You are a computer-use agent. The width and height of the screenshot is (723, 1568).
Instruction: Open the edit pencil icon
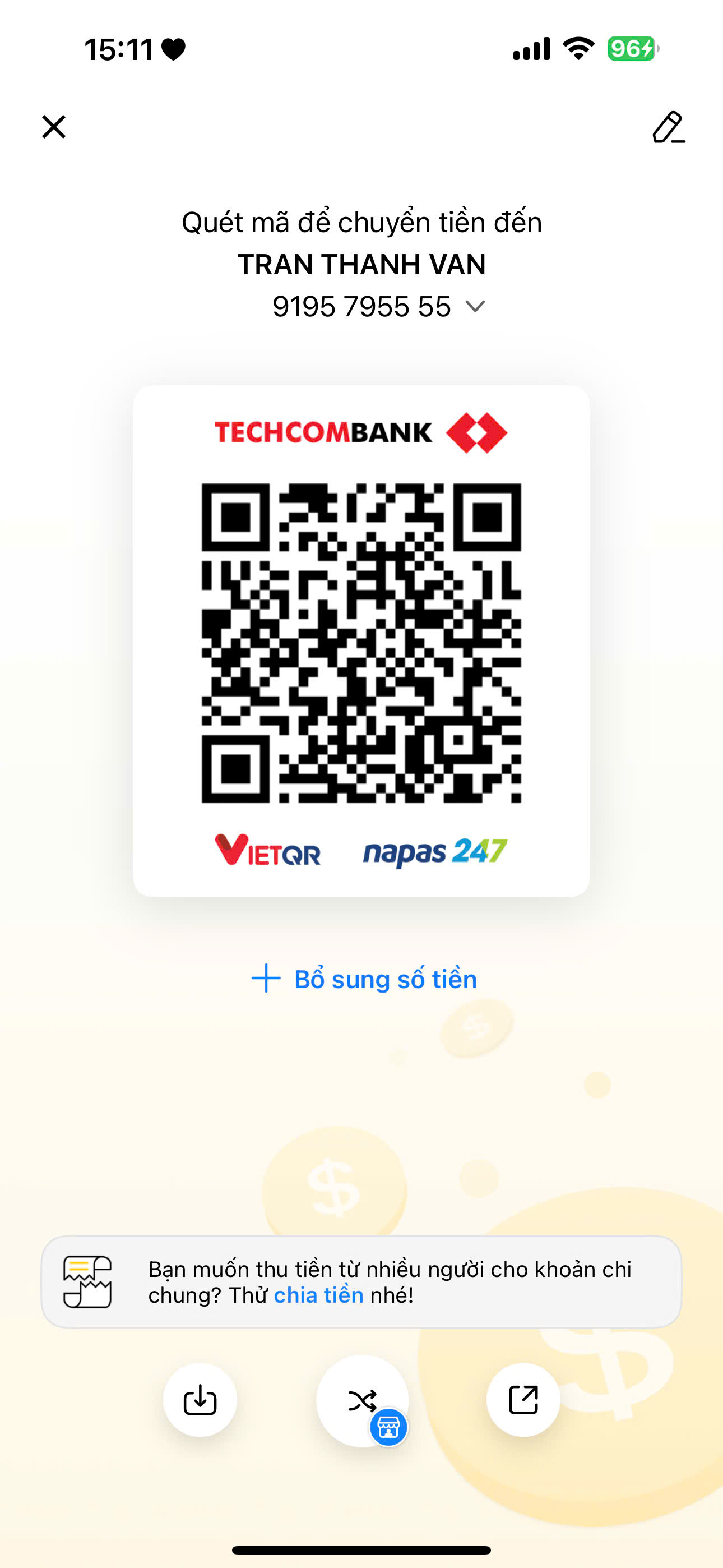click(668, 127)
